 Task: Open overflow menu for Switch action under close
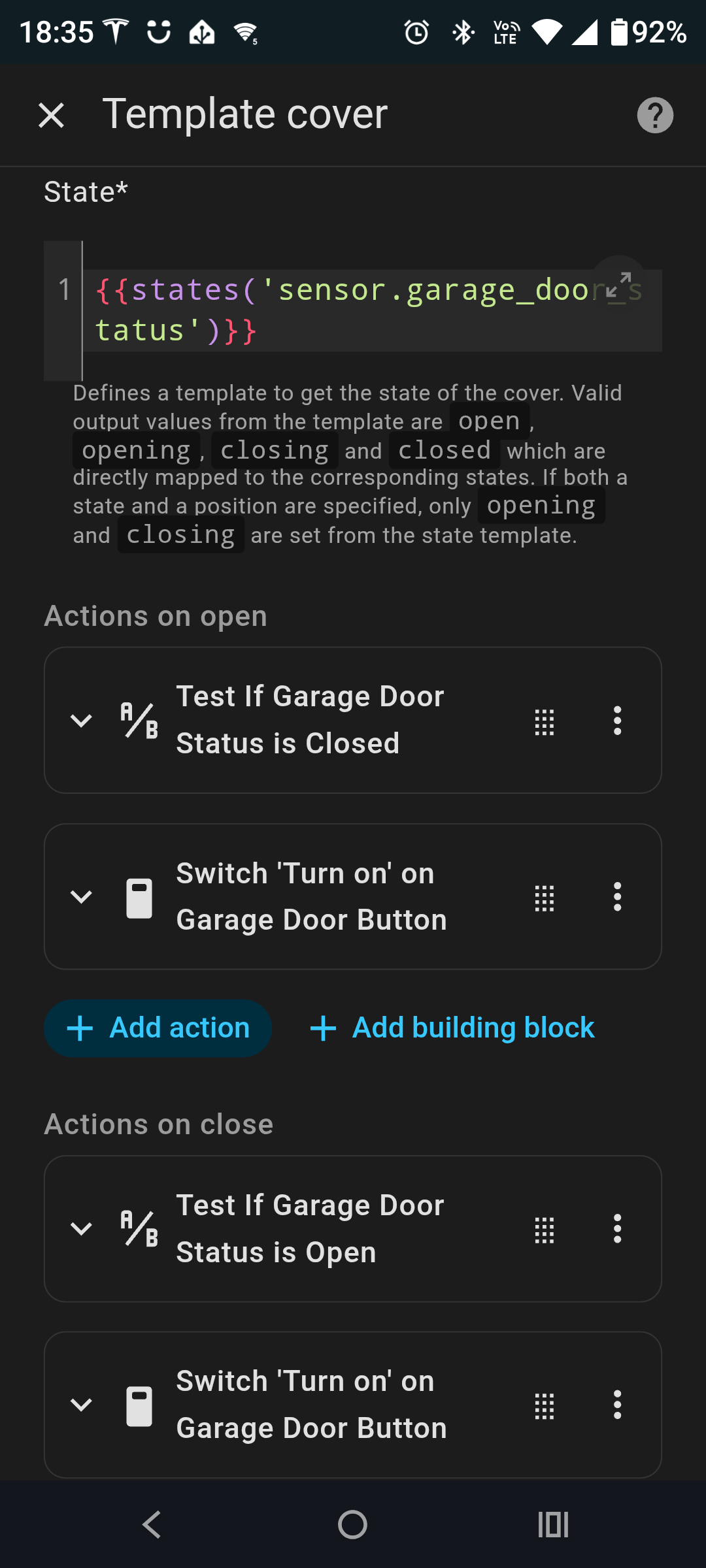[617, 1405]
